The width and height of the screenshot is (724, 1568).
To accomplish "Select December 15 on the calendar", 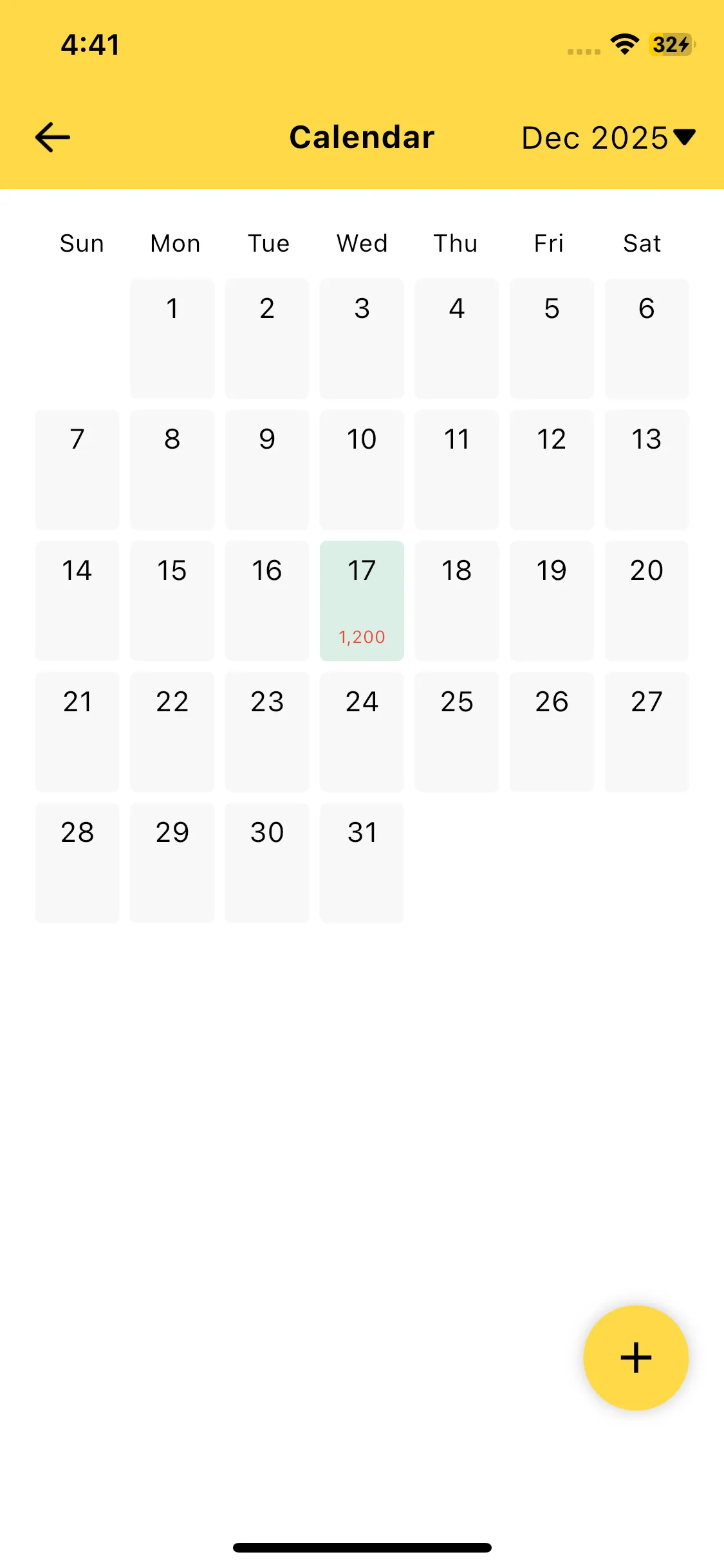I will pos(172,601).
